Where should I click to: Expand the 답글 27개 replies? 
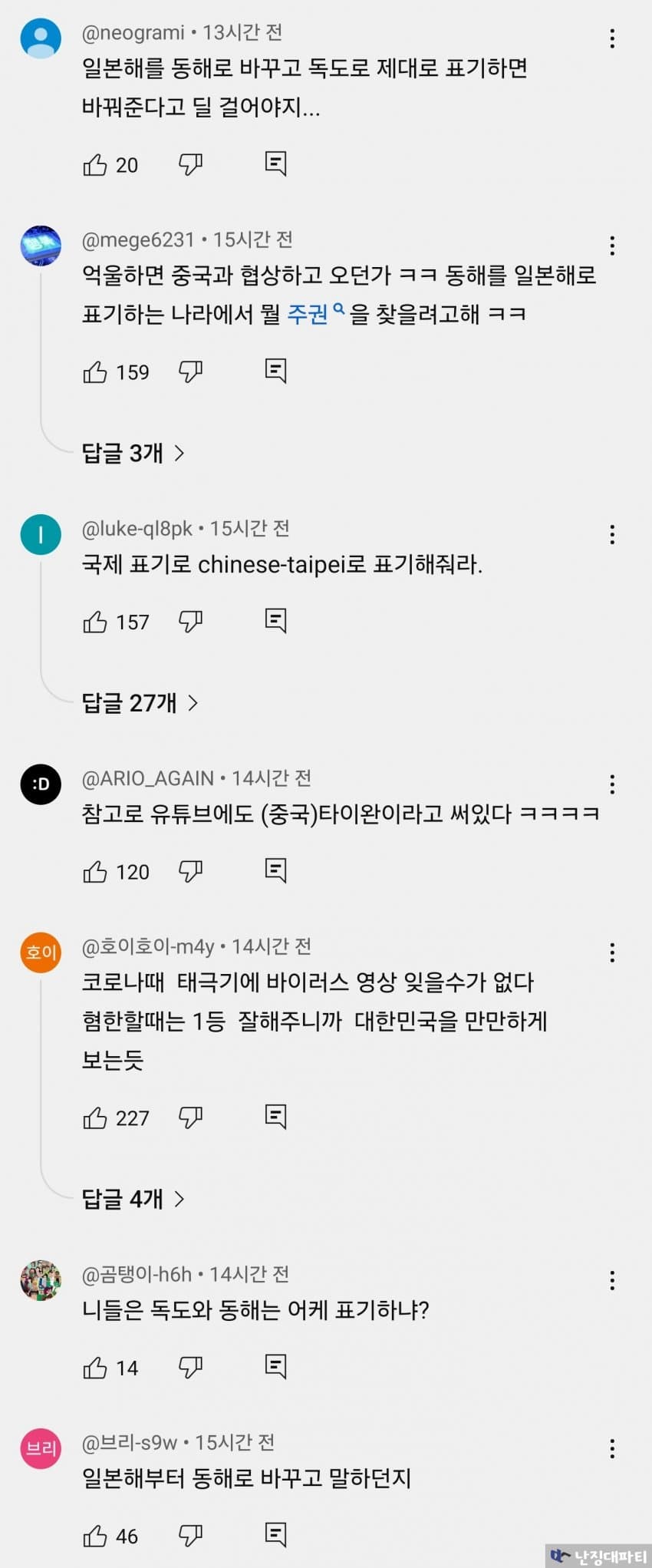pos(140,702)
